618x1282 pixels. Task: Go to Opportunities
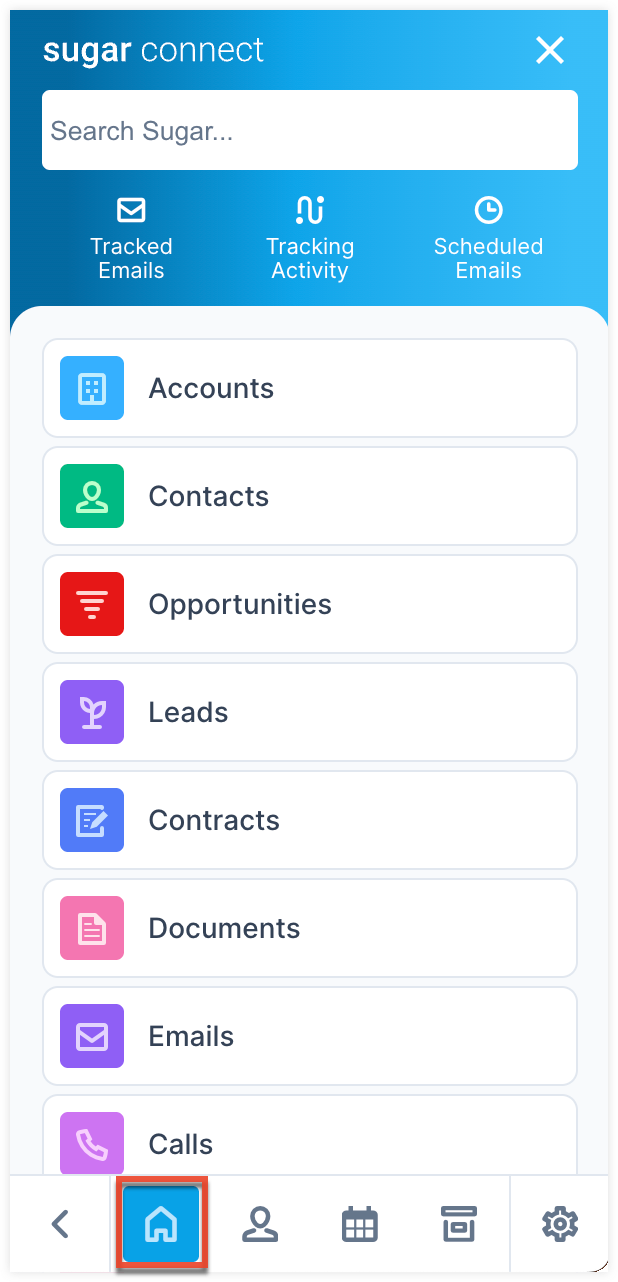[x=309, y=604]
